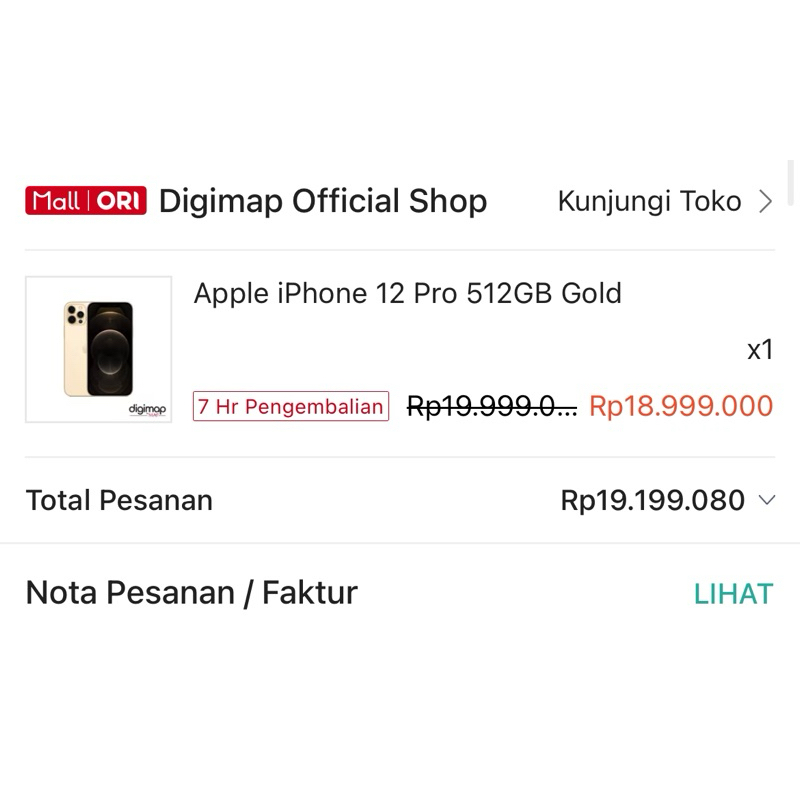
Task: Expand the Total Pesanan breakdown
Action: click(767, 500)
